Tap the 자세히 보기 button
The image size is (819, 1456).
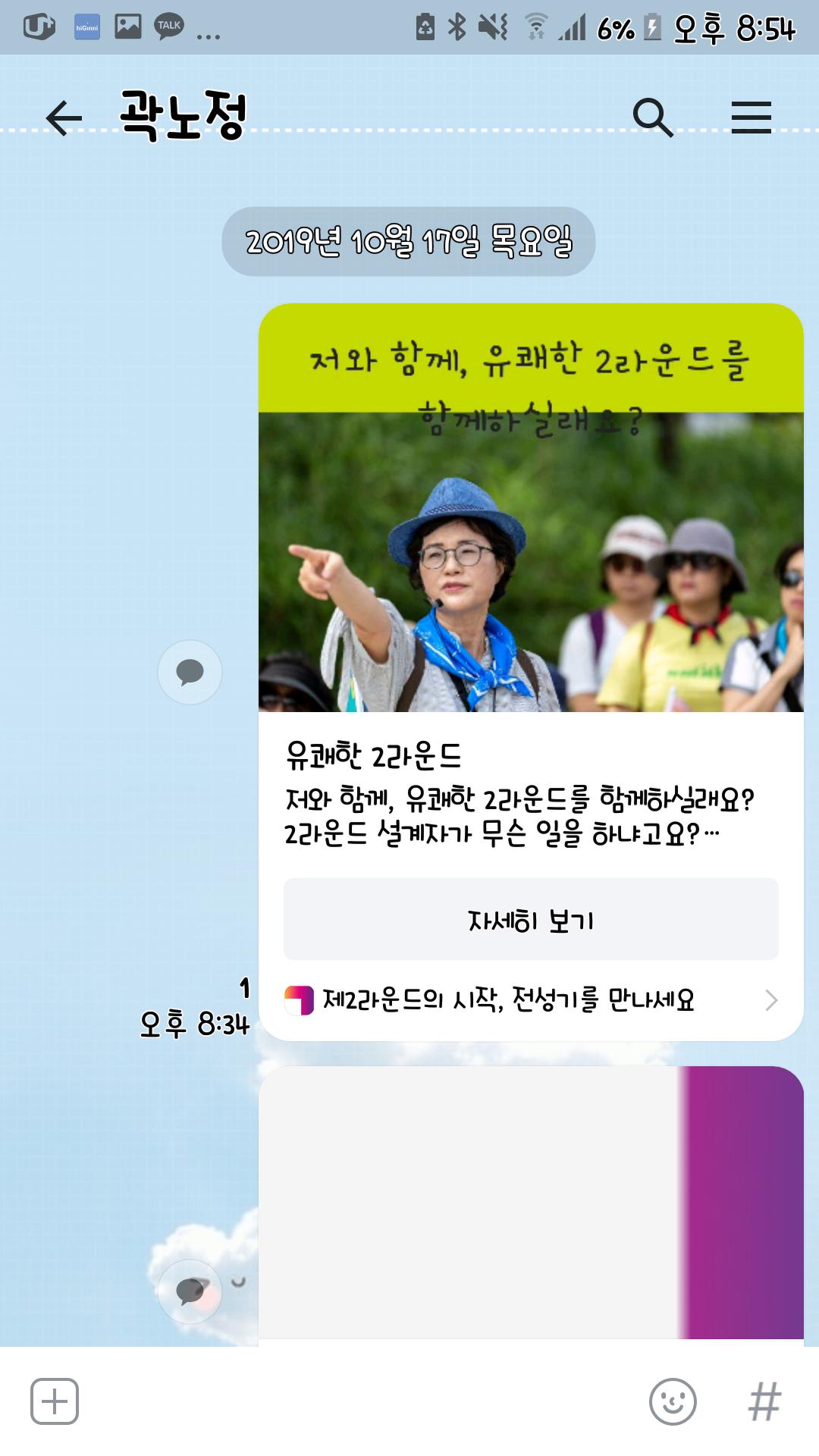tap(531, 919)
